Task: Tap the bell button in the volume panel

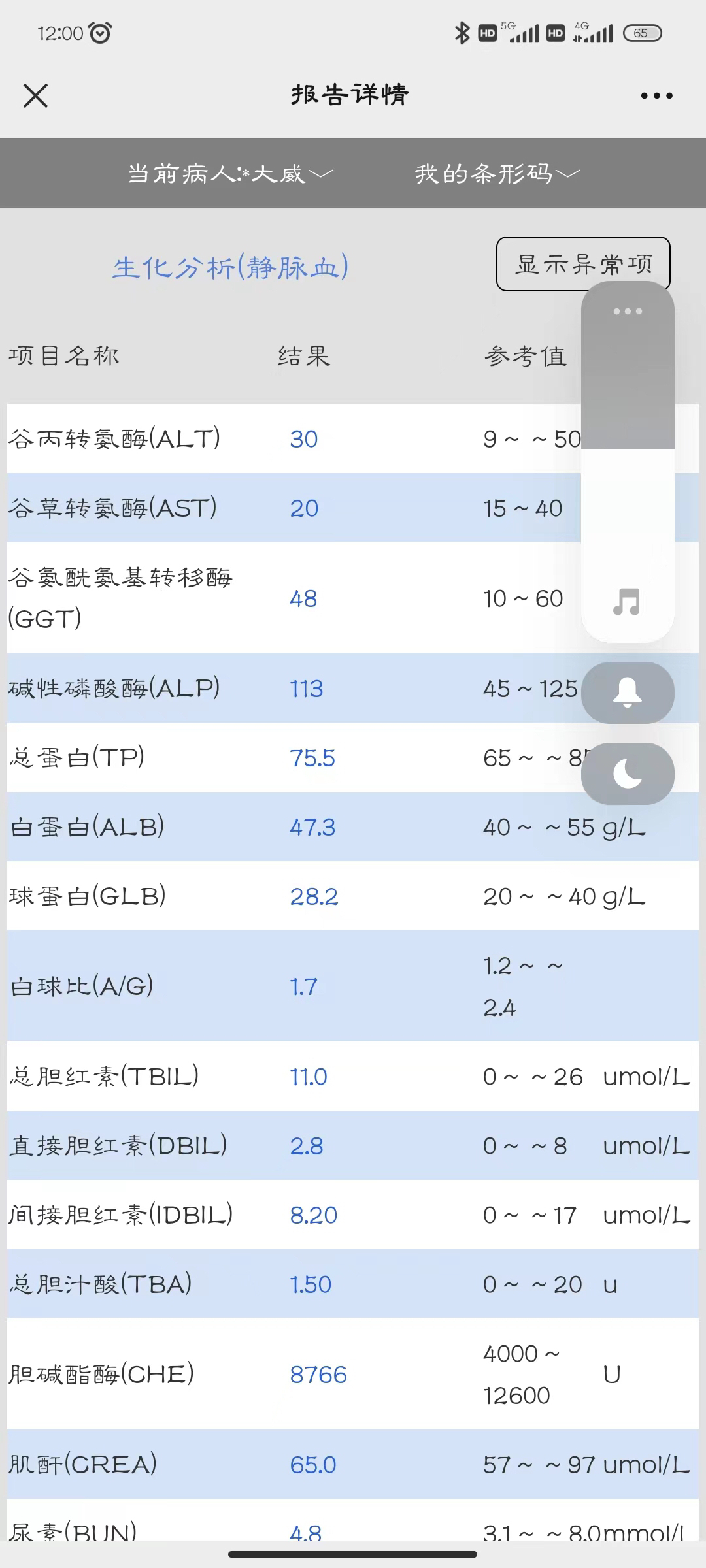Action: (628, 693)
